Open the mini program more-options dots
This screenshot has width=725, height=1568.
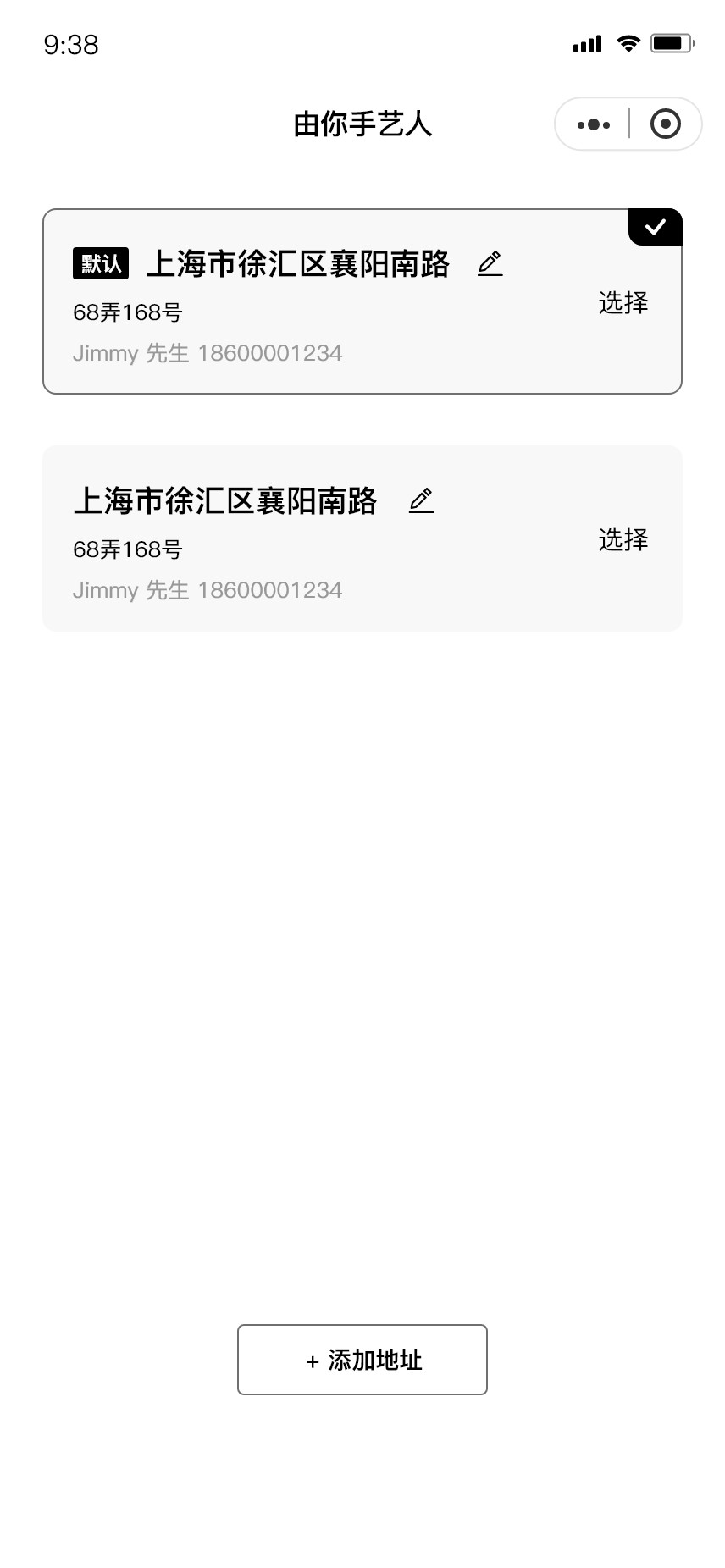point(593,124)
